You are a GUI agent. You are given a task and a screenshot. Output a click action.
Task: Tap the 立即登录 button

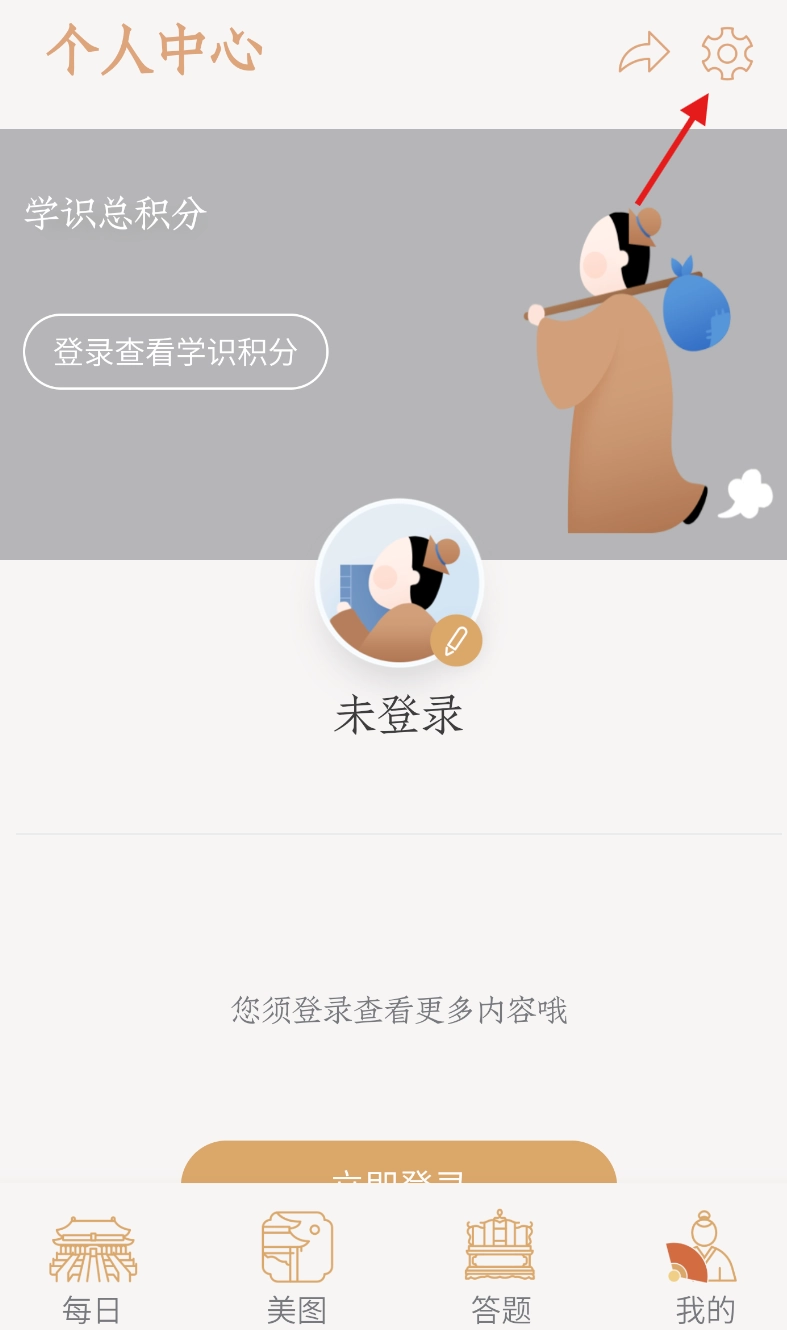point(398,1164)
